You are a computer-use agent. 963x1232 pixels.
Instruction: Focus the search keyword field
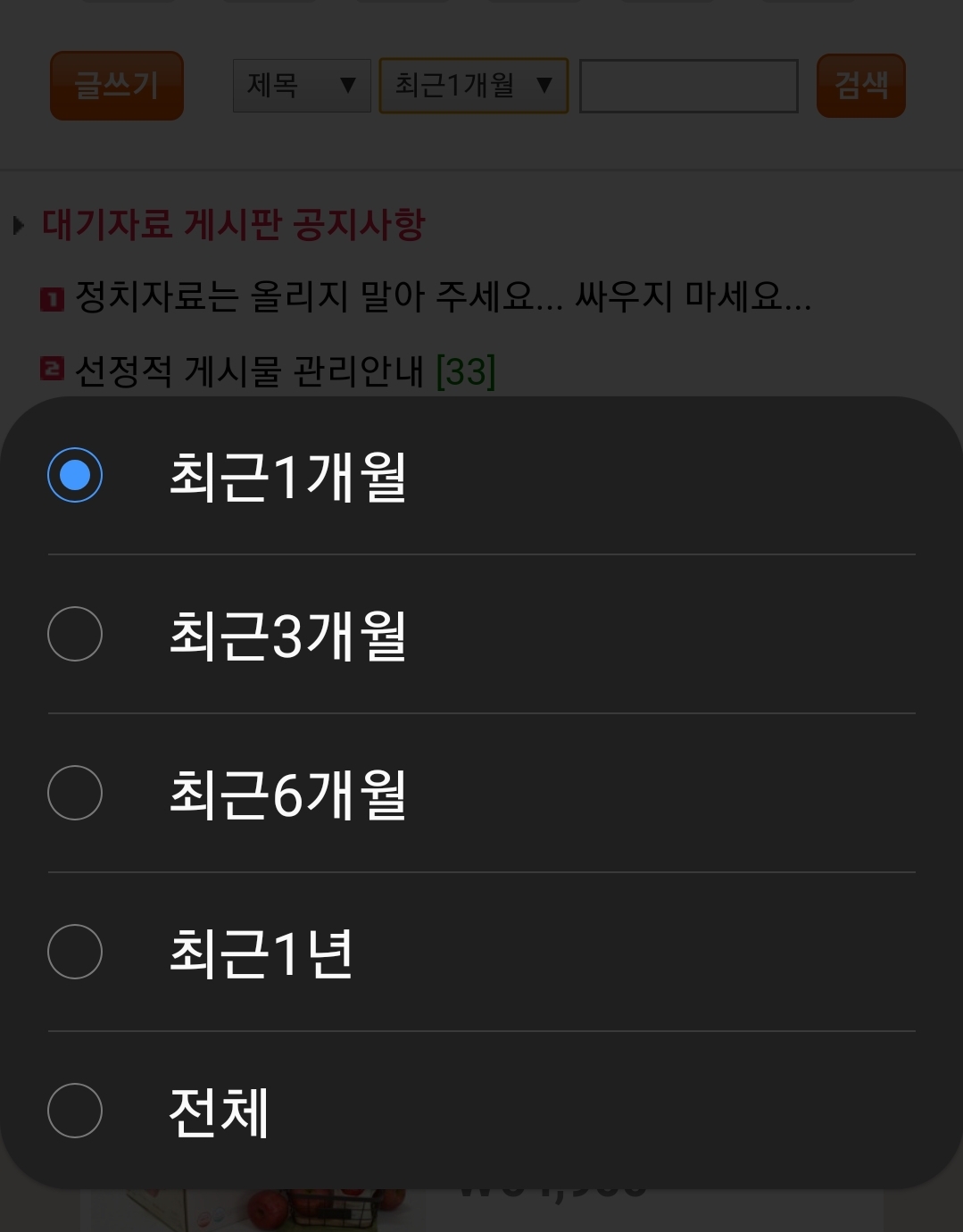[689, 86]
